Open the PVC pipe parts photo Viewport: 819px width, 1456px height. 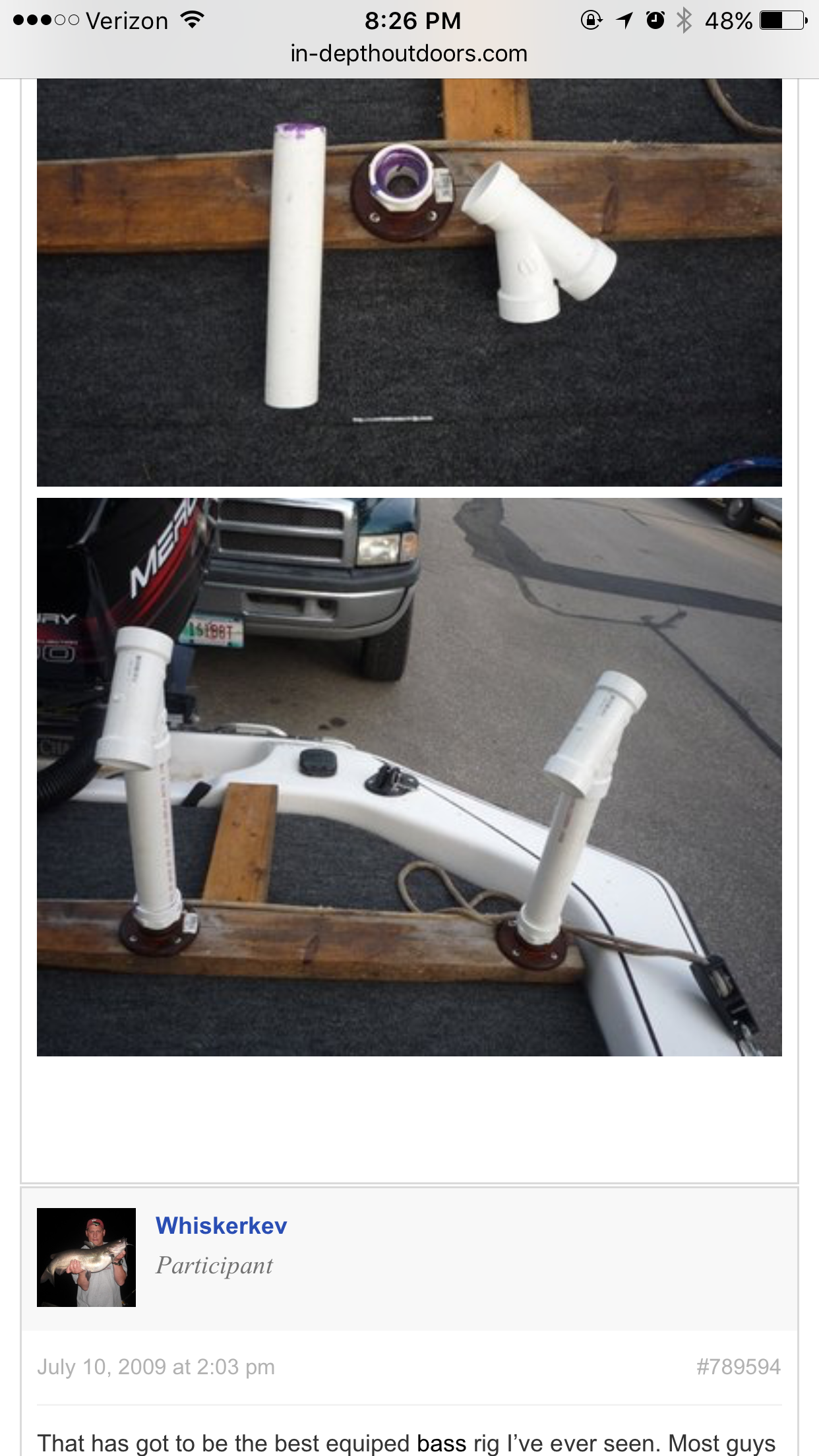(409, 282)
